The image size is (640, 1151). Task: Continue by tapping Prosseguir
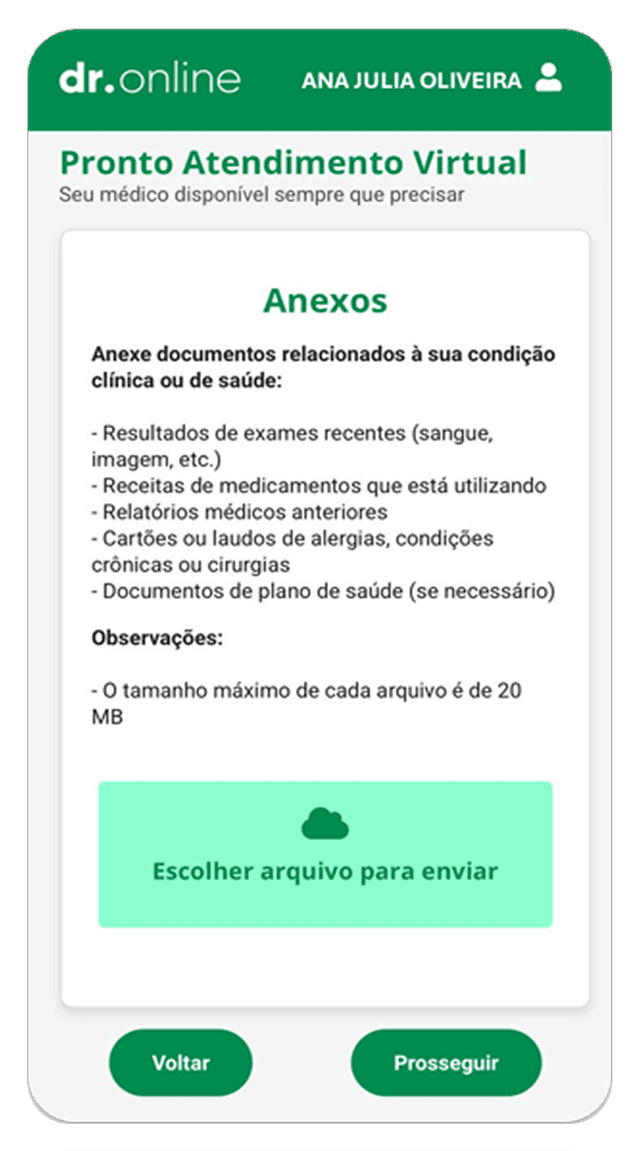(446, 1062)
